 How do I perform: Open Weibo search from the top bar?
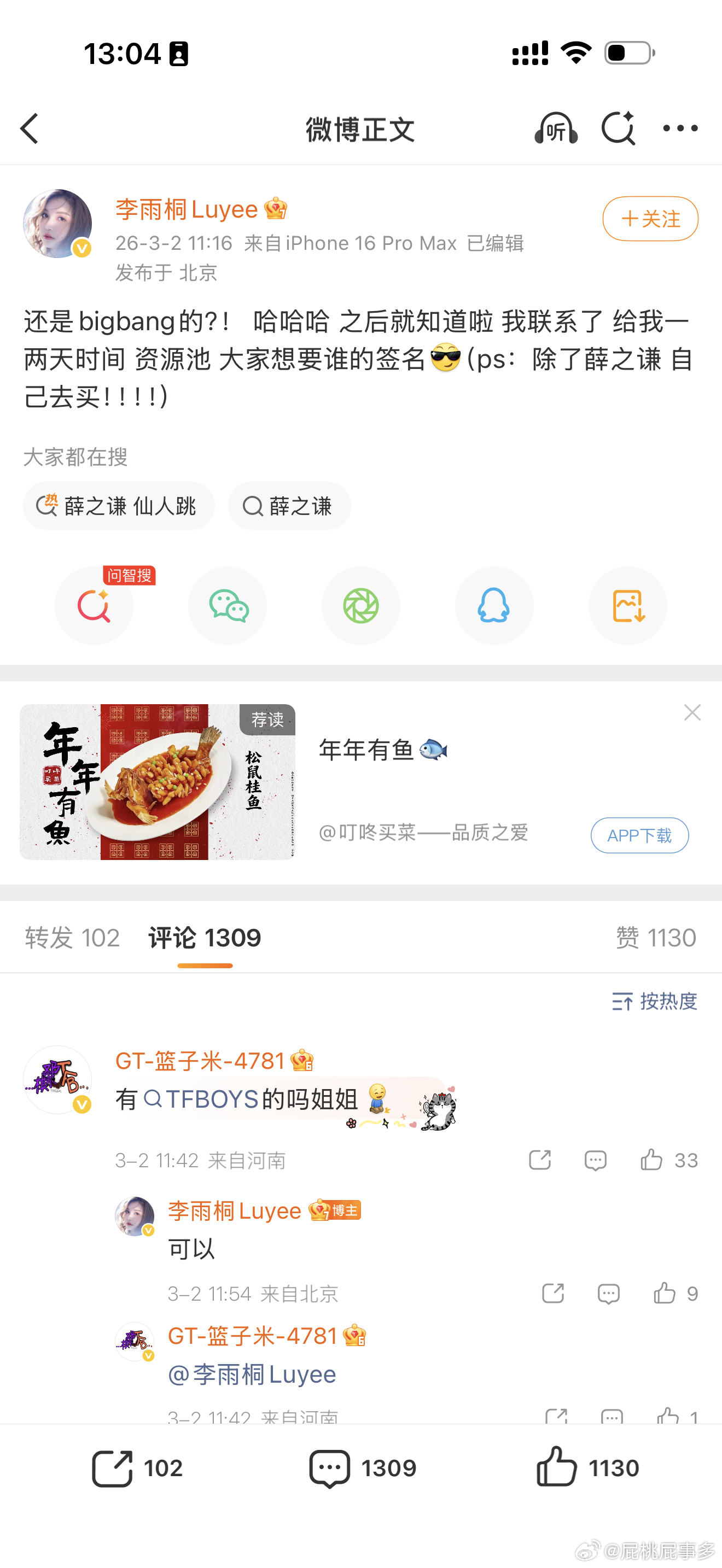click(x=619, y=128)
